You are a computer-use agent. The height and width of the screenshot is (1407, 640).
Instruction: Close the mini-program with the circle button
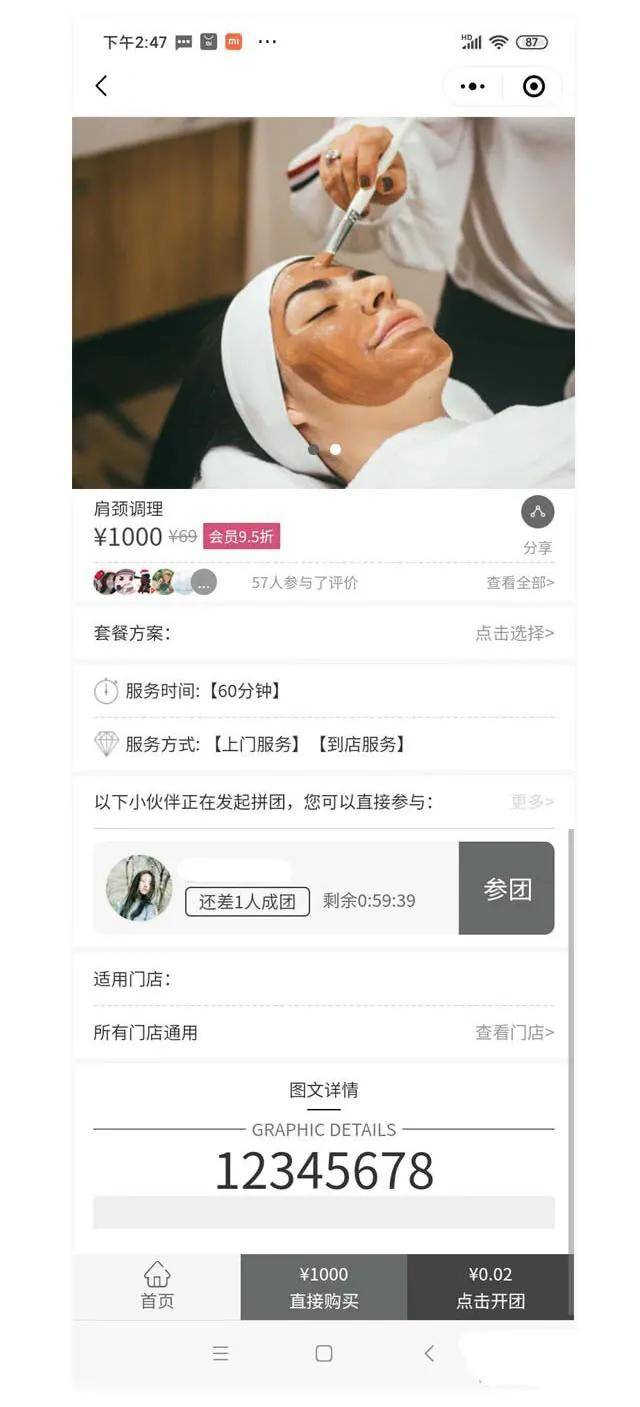click(534, 87)
